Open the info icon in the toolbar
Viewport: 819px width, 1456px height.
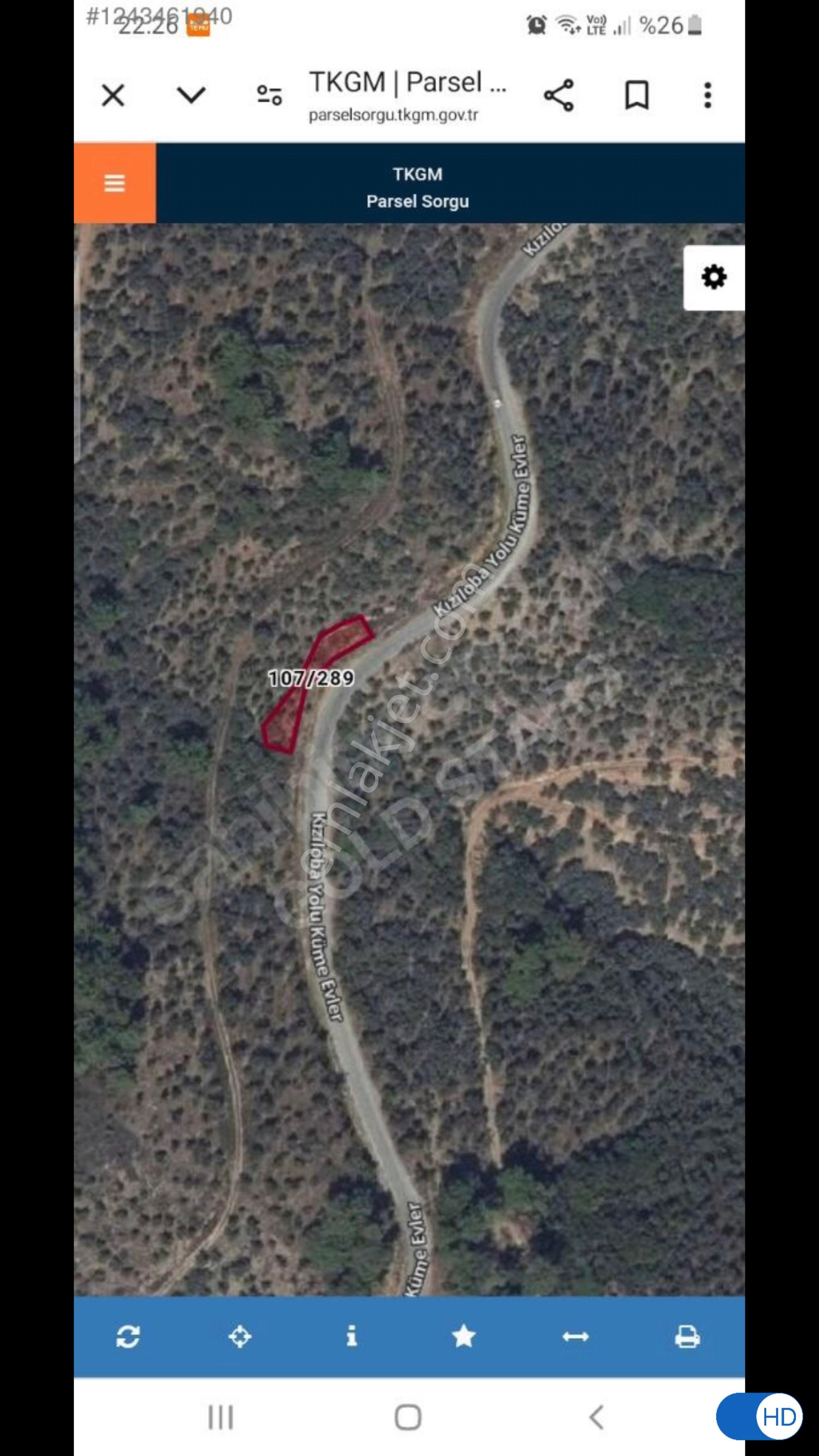pyautogui.click(x=352, y=1337)
